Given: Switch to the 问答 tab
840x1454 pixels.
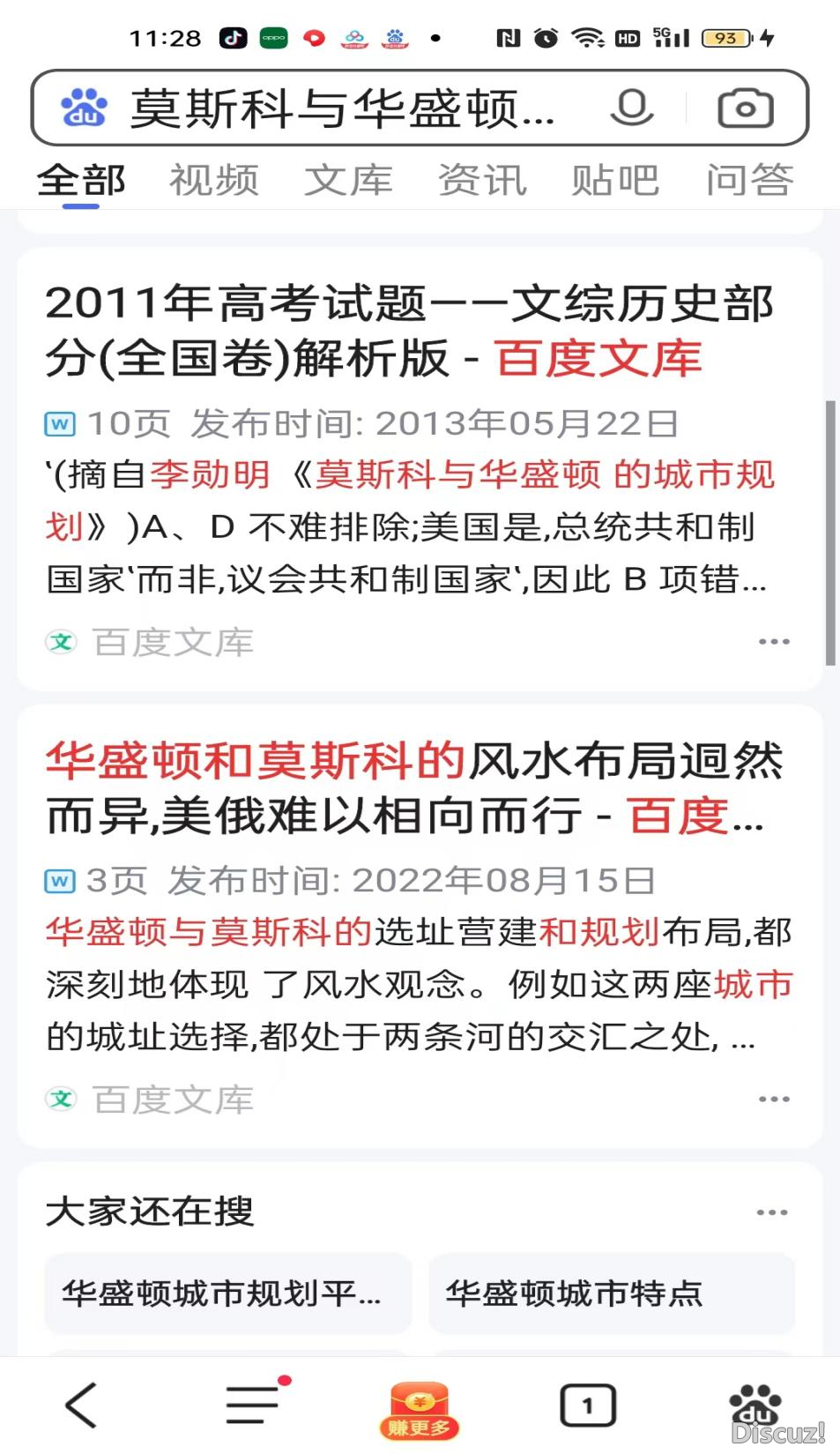Looking at the screenshot, I should coord(749,180).
